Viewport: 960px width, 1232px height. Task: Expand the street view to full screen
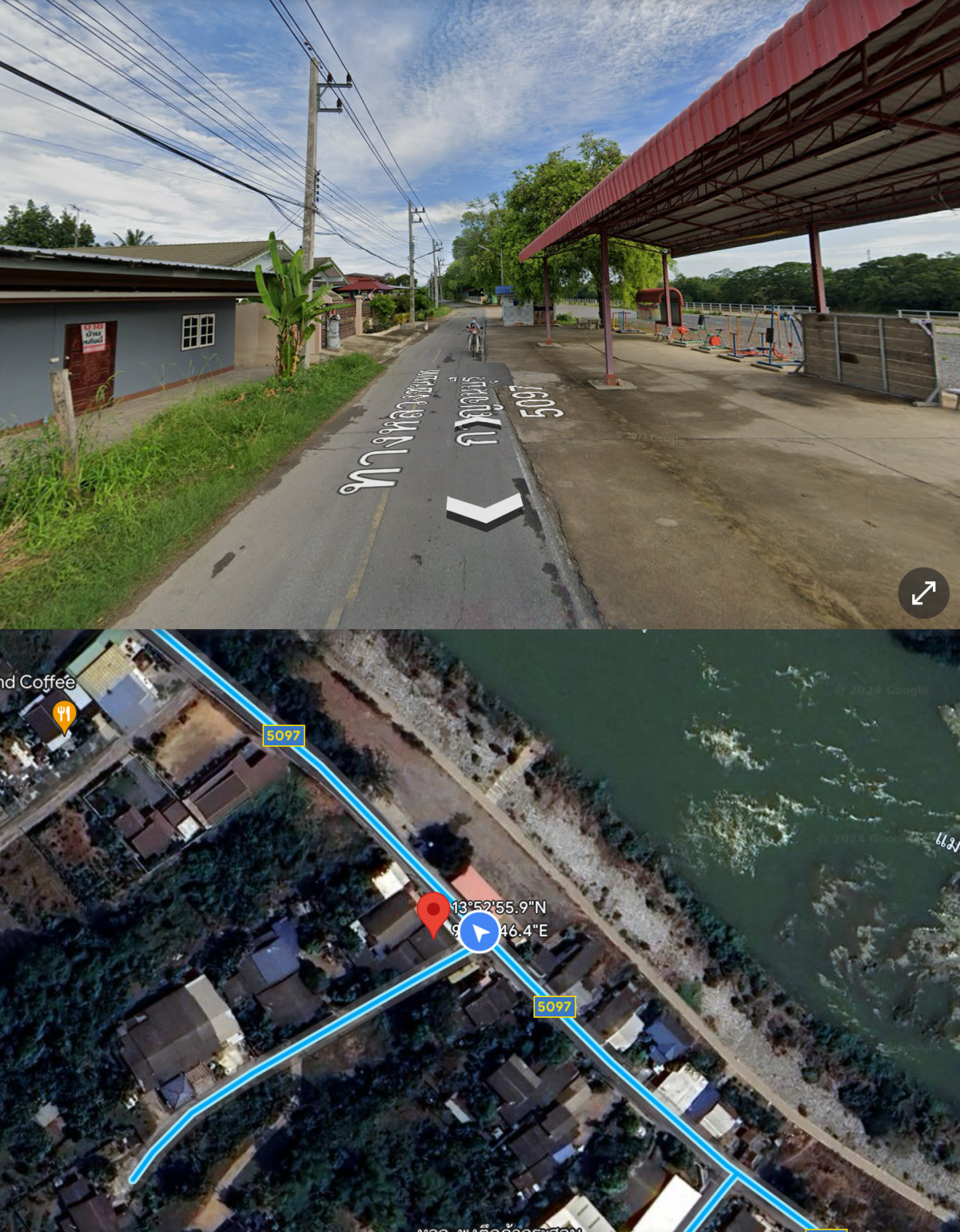(x=923, y=593)
